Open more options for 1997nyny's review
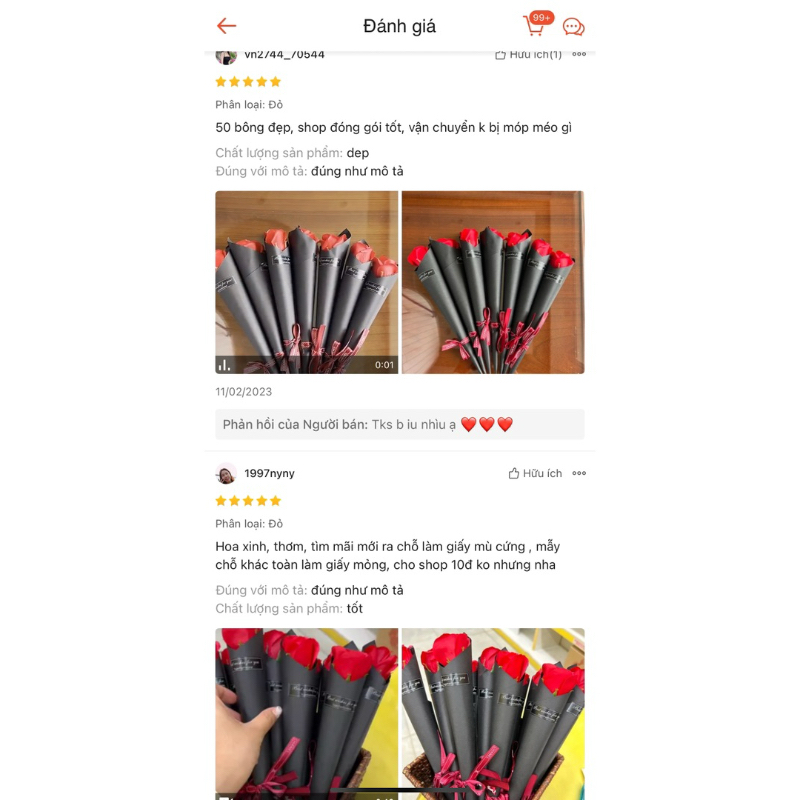Image resolution: width=800 pixels, height=800 pixels. (x=579, y=473)
